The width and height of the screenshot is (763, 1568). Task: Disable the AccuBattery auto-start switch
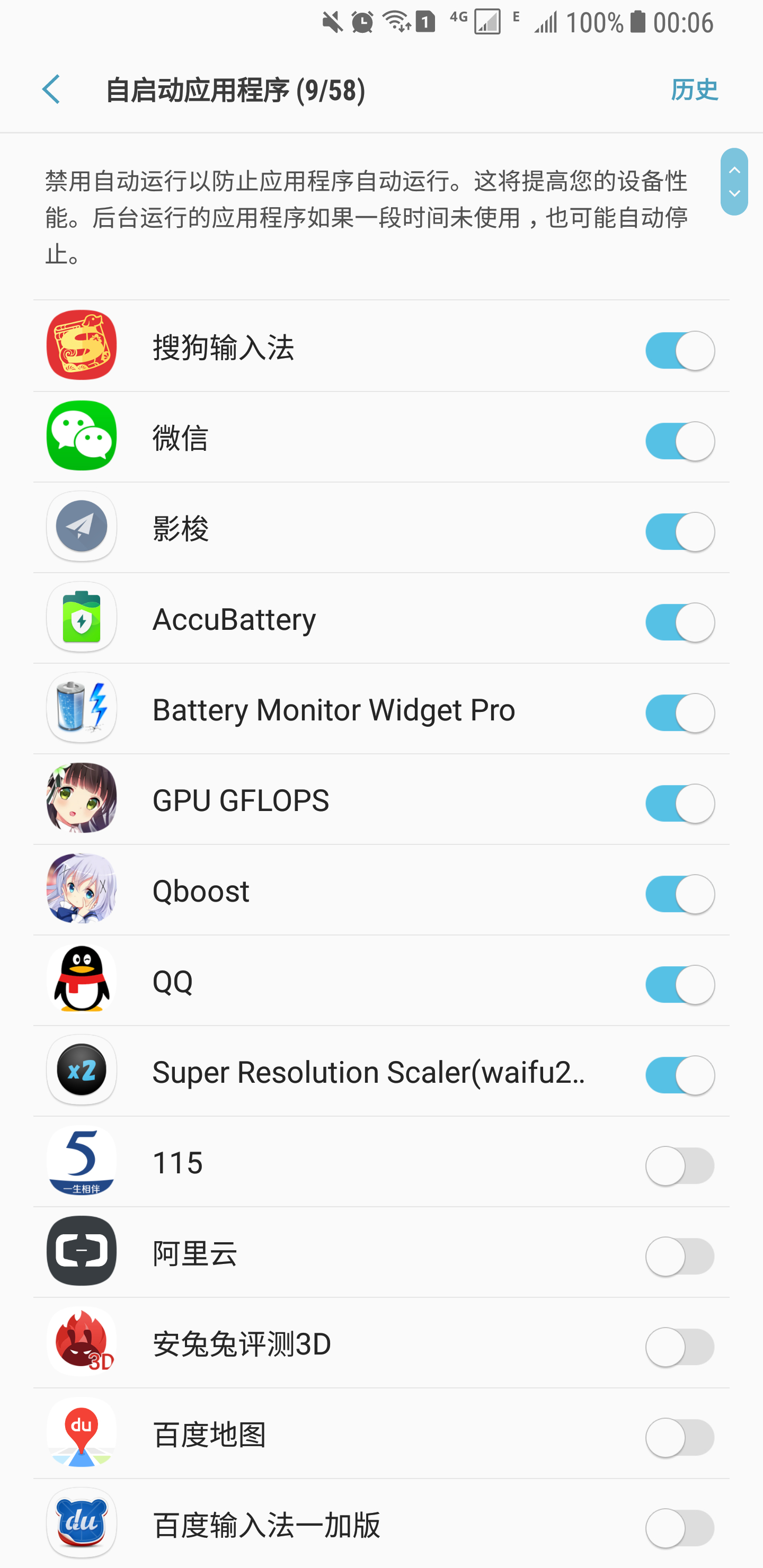(680, 622)
